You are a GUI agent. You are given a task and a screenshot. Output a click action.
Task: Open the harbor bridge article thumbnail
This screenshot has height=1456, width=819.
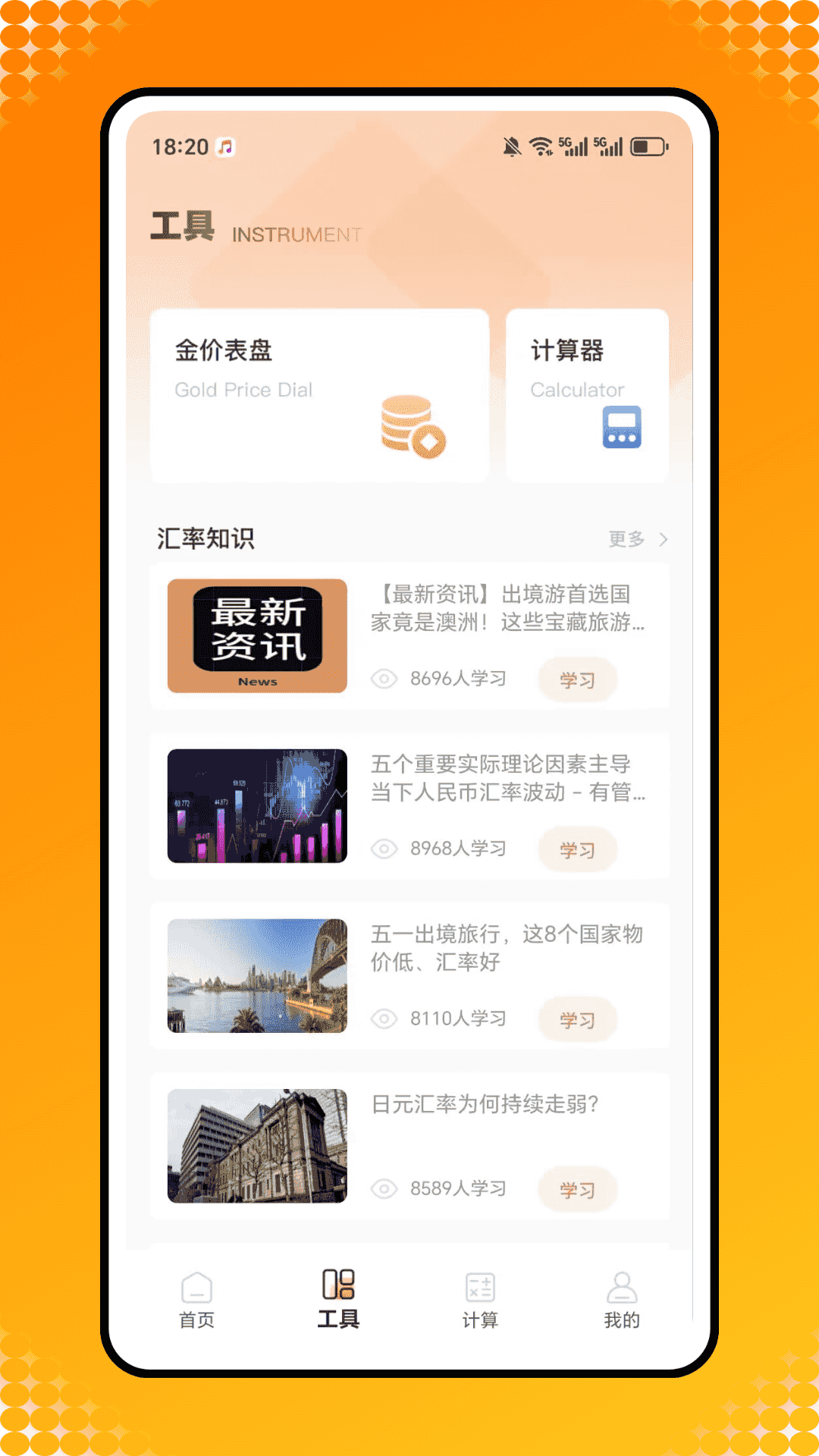click(256, 977)
